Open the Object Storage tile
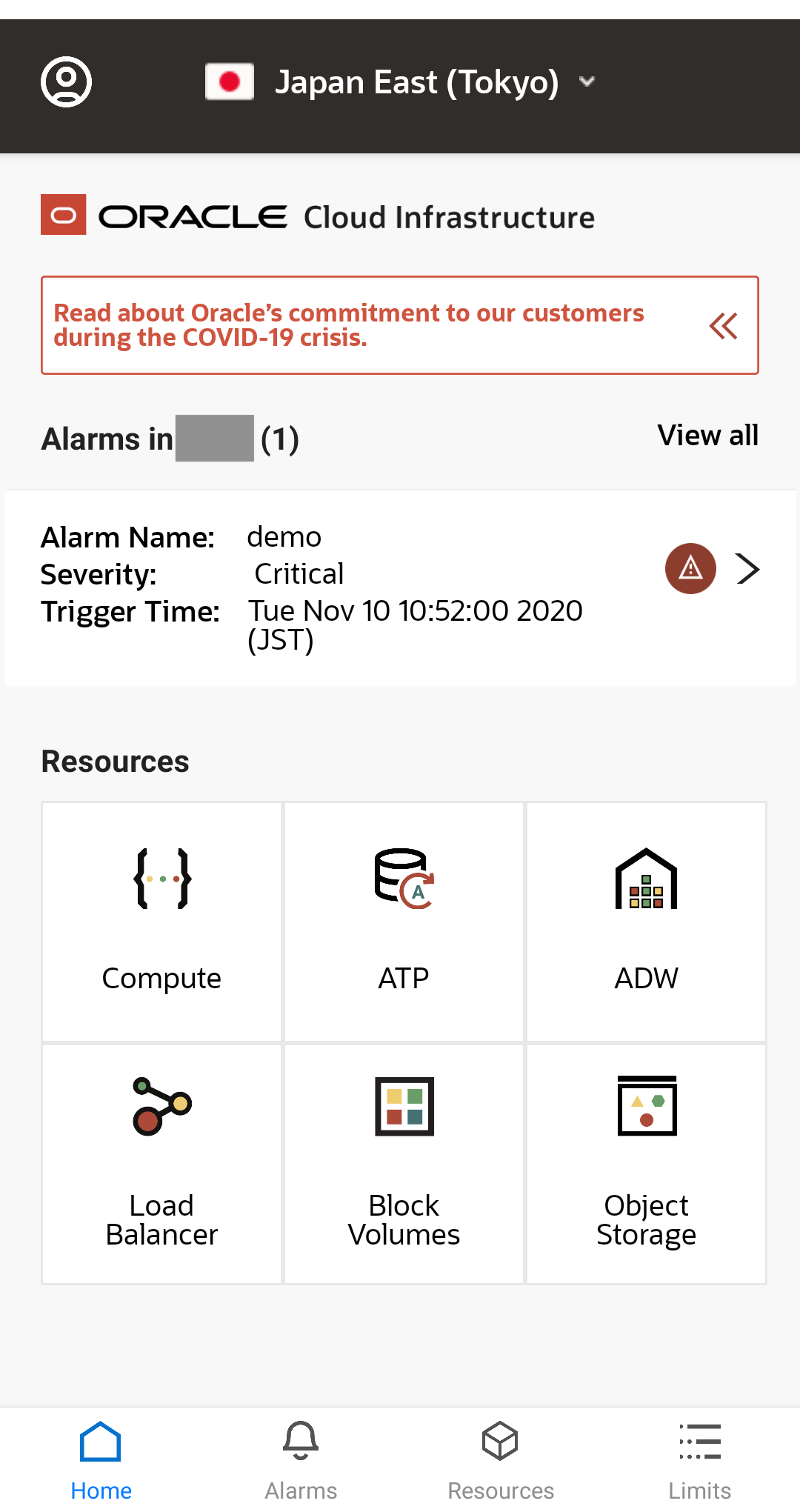 (x=646, y=1164)
